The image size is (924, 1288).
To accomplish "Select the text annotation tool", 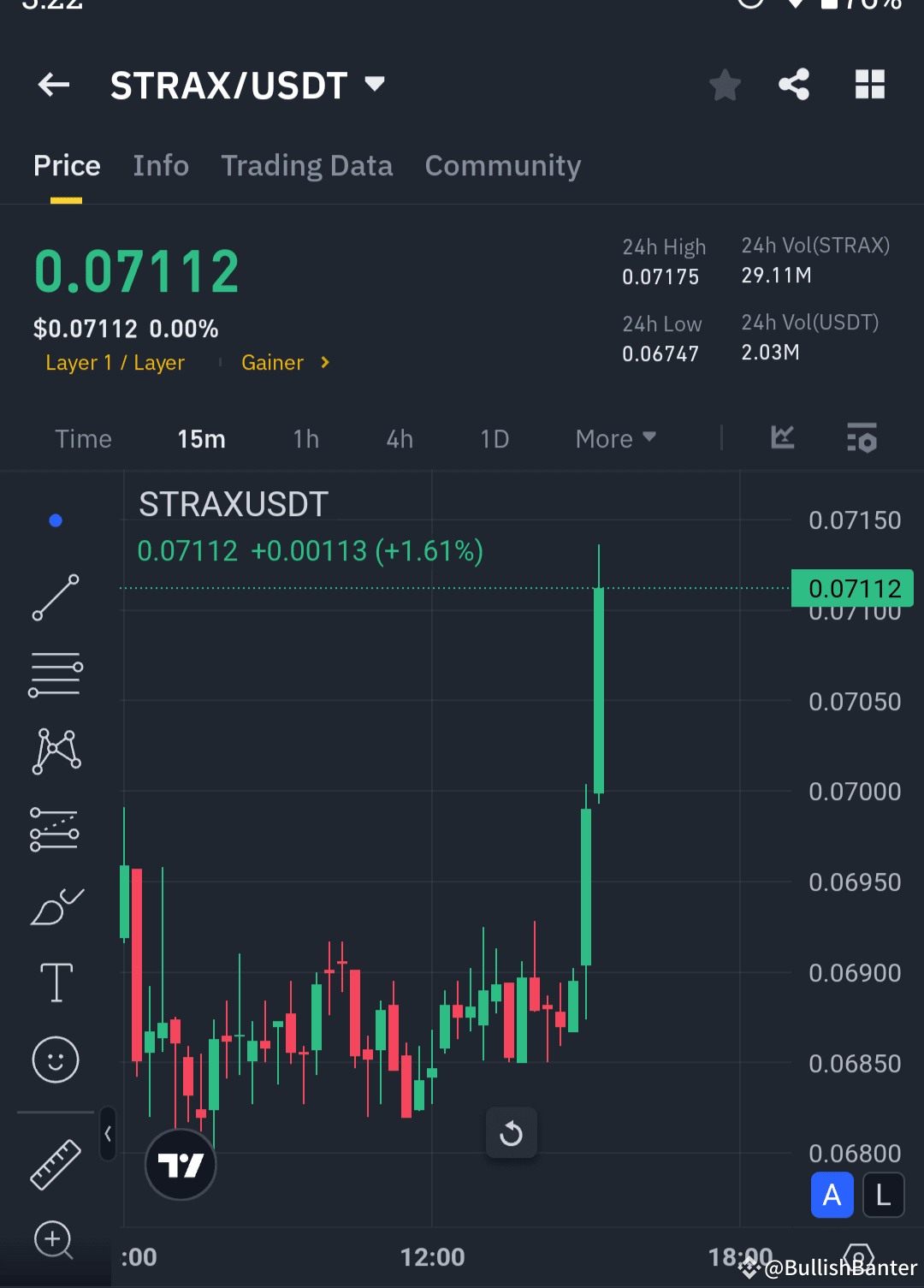I will [x=55, y=982].
